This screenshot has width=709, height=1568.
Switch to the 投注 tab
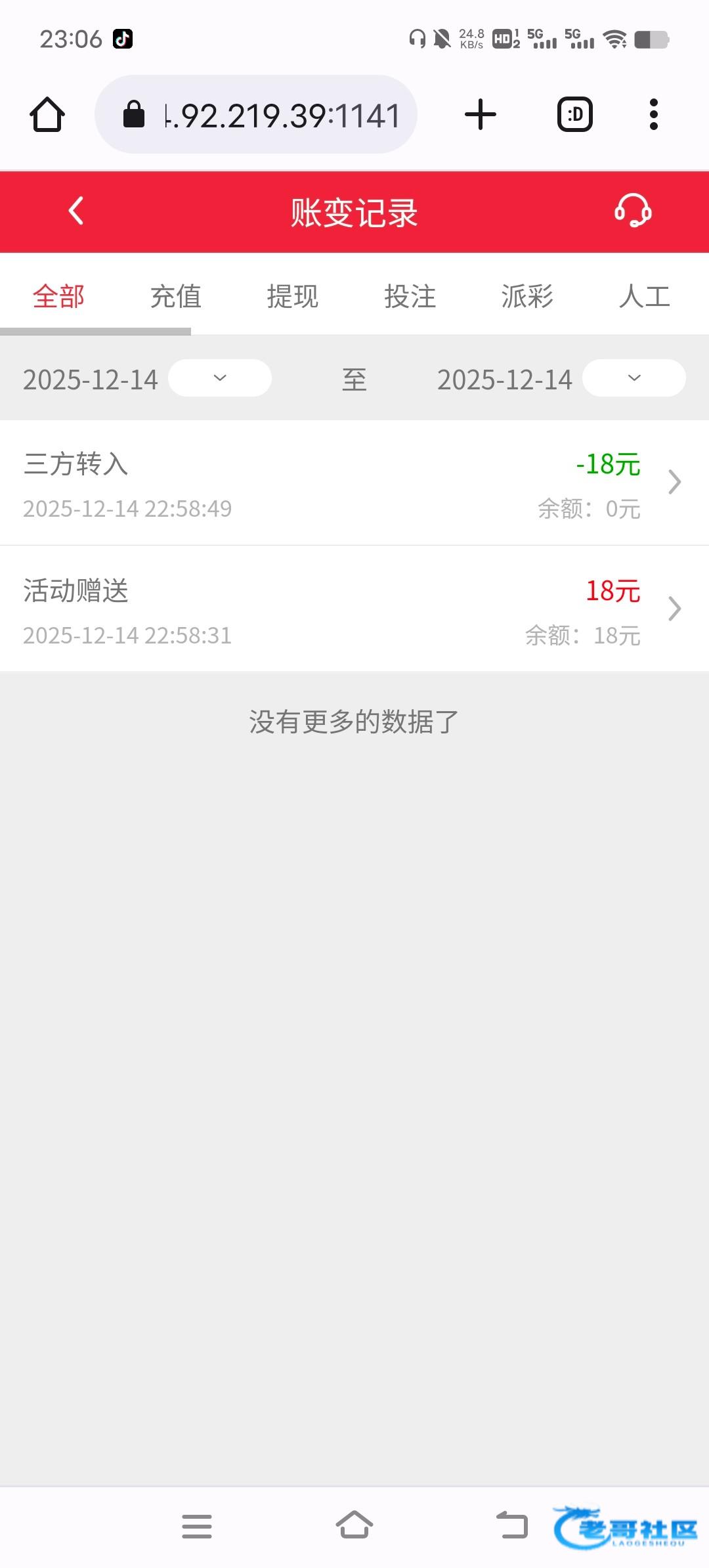tap(410, 296)
